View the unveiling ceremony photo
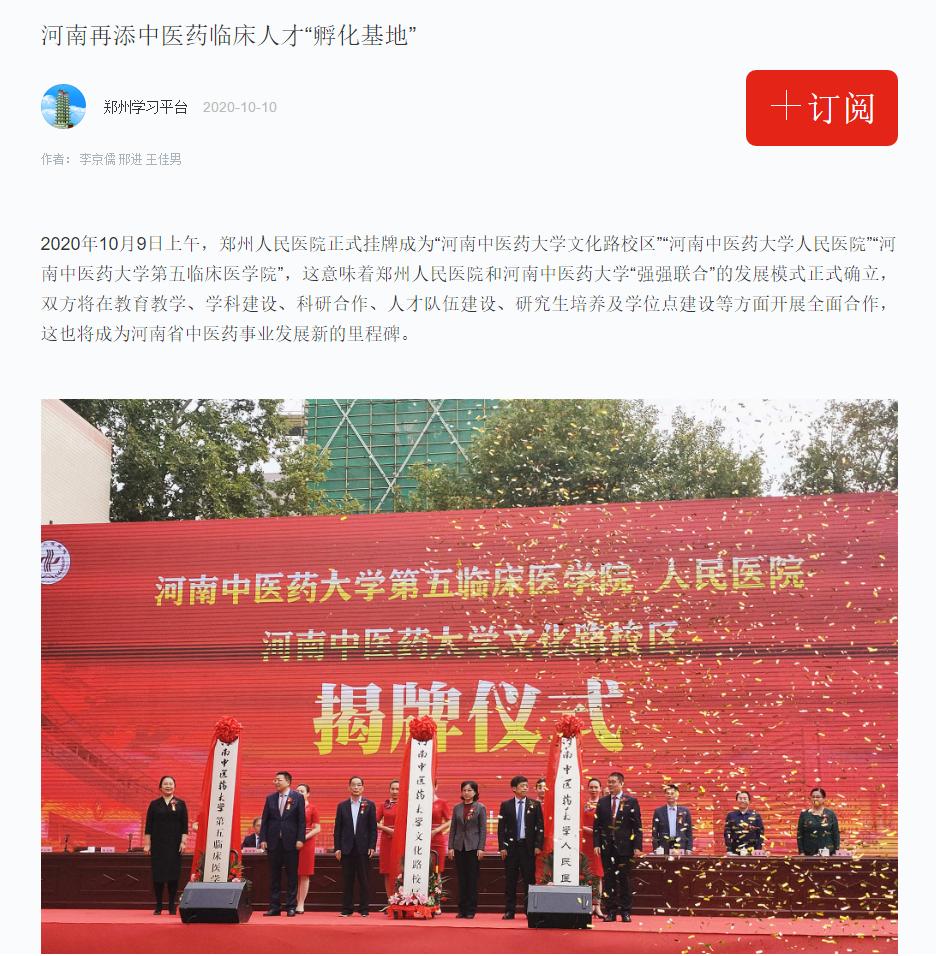 pos(468,676)
